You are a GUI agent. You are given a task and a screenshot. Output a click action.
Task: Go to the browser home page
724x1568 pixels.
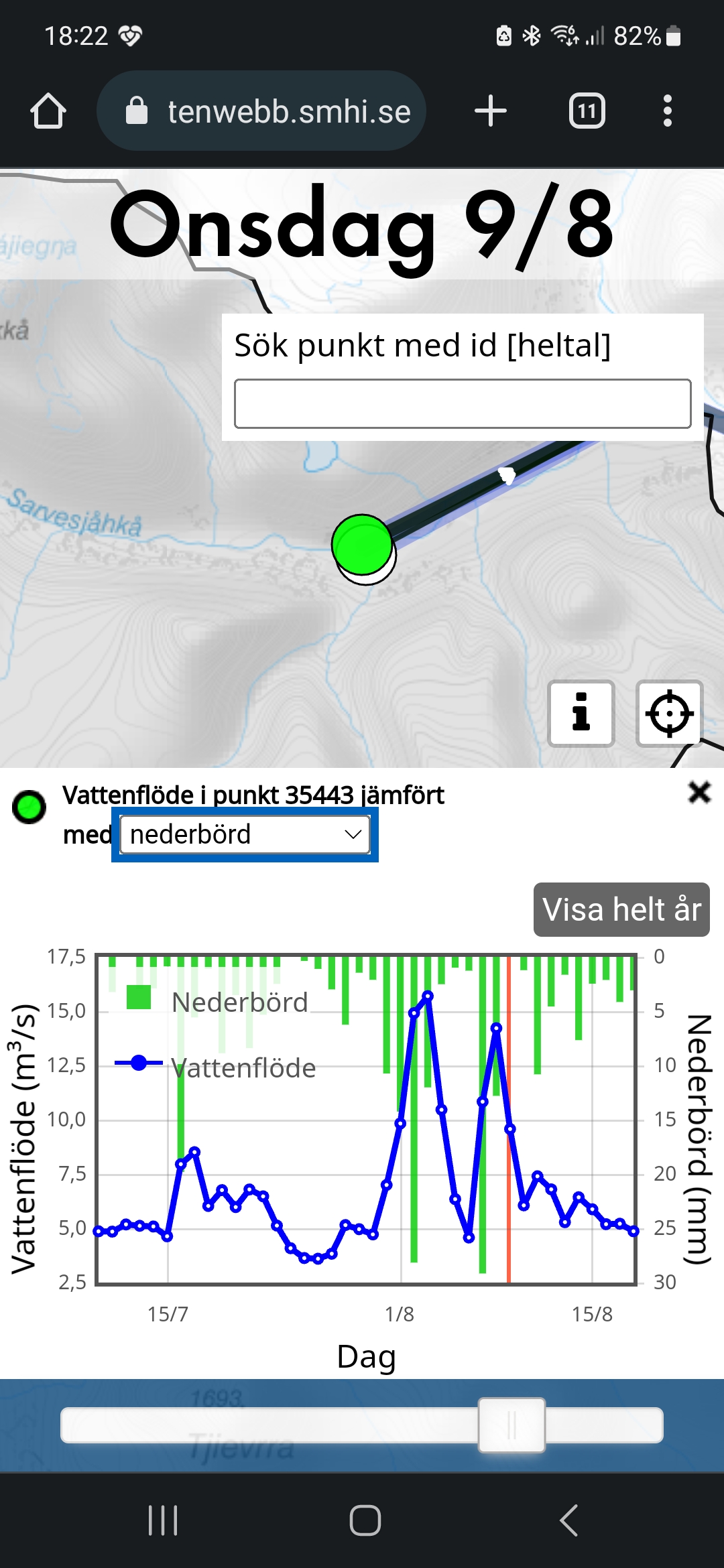pos(48,111)
